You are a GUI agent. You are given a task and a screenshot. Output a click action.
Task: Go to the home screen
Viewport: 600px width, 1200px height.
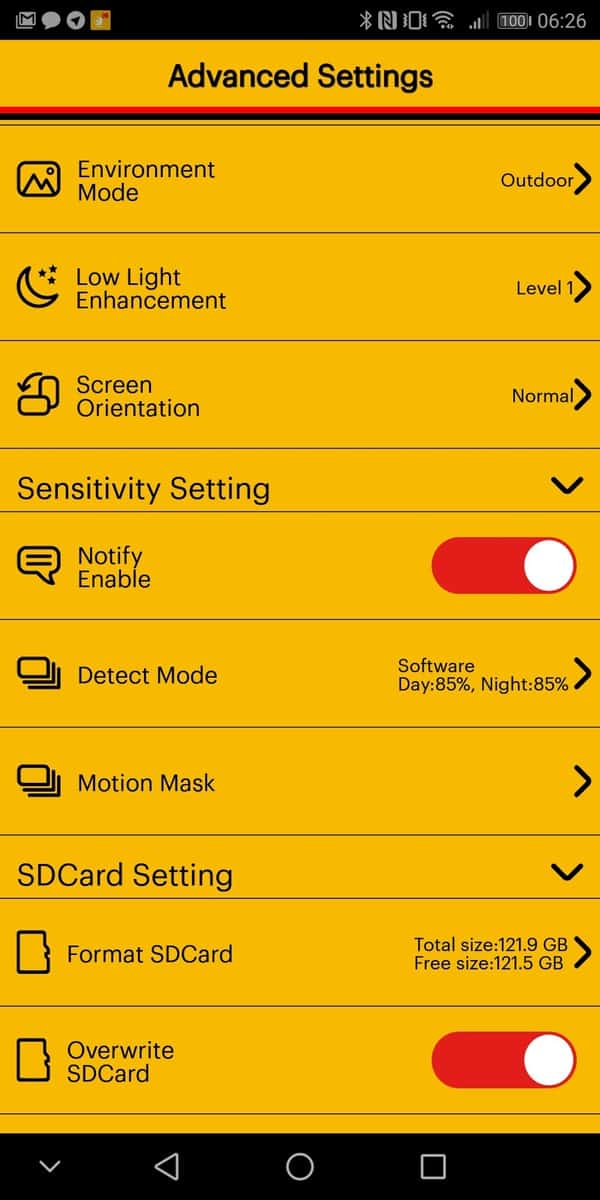[x=300, y=1165]
